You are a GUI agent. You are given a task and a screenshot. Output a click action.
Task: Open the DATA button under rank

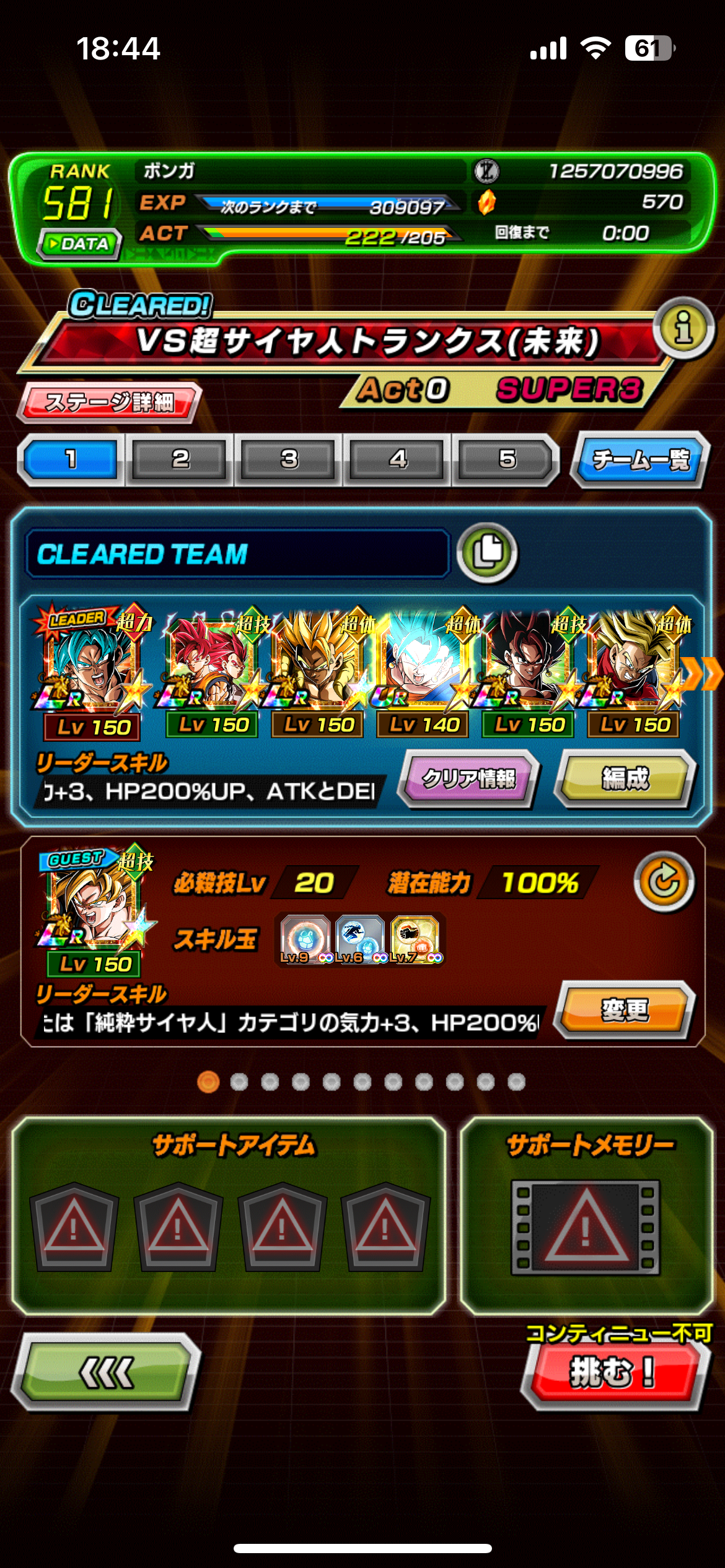pyautogui.click(x=80, y=243)
